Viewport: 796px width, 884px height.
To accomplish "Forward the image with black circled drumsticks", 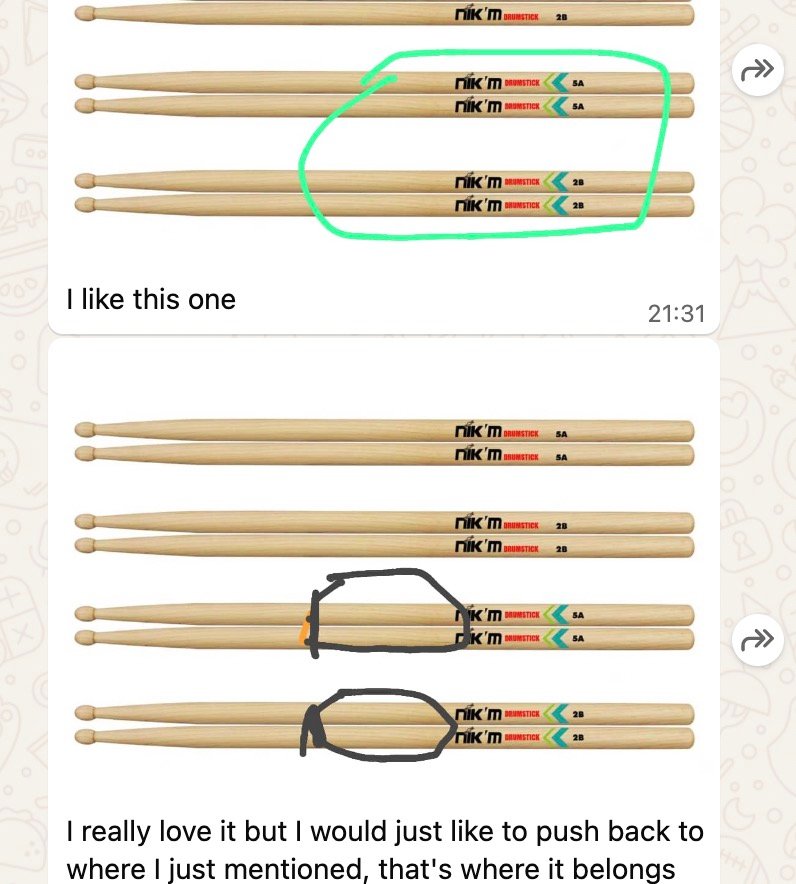I will point(757,640).
